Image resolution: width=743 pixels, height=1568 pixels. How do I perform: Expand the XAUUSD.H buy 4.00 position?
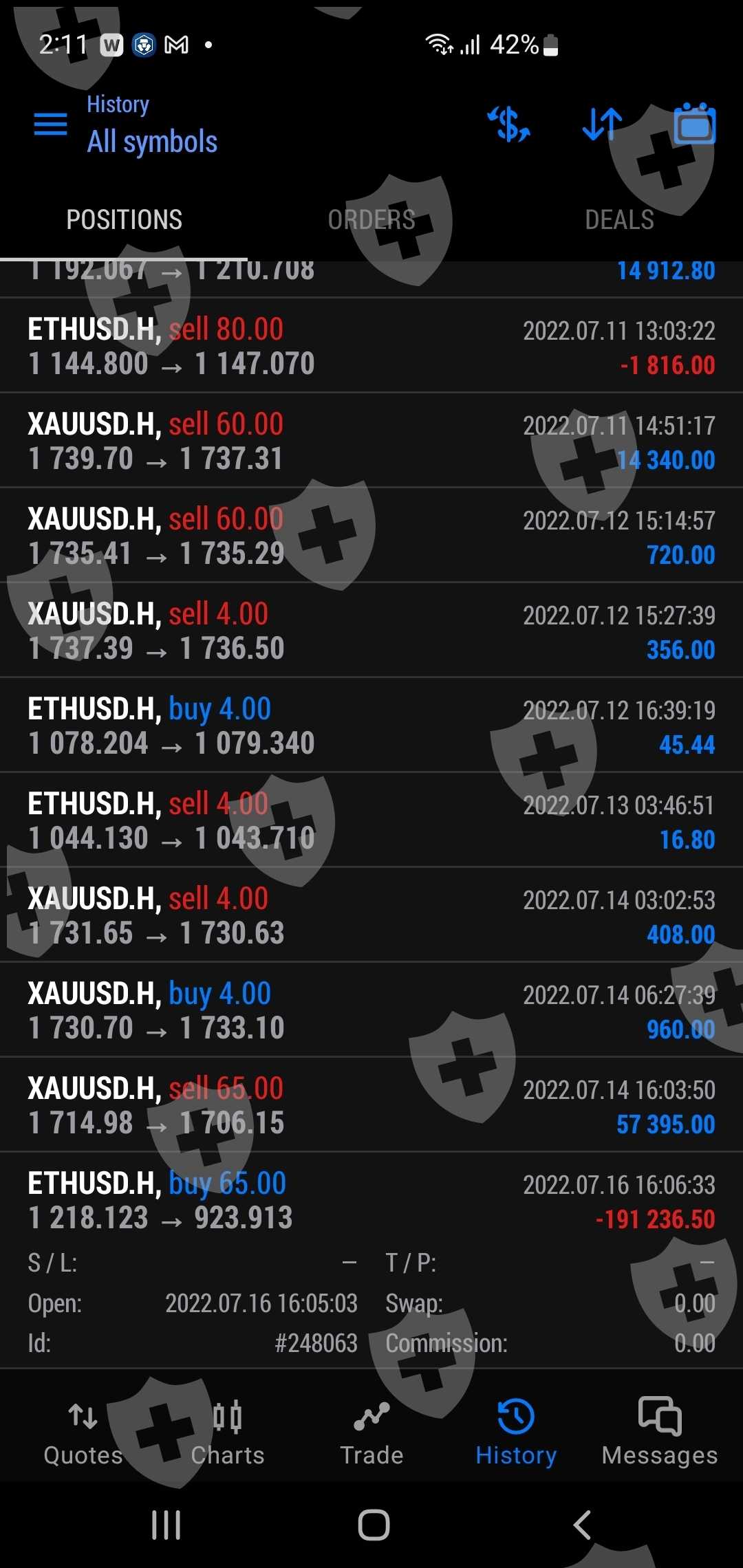coord(371,1010)
